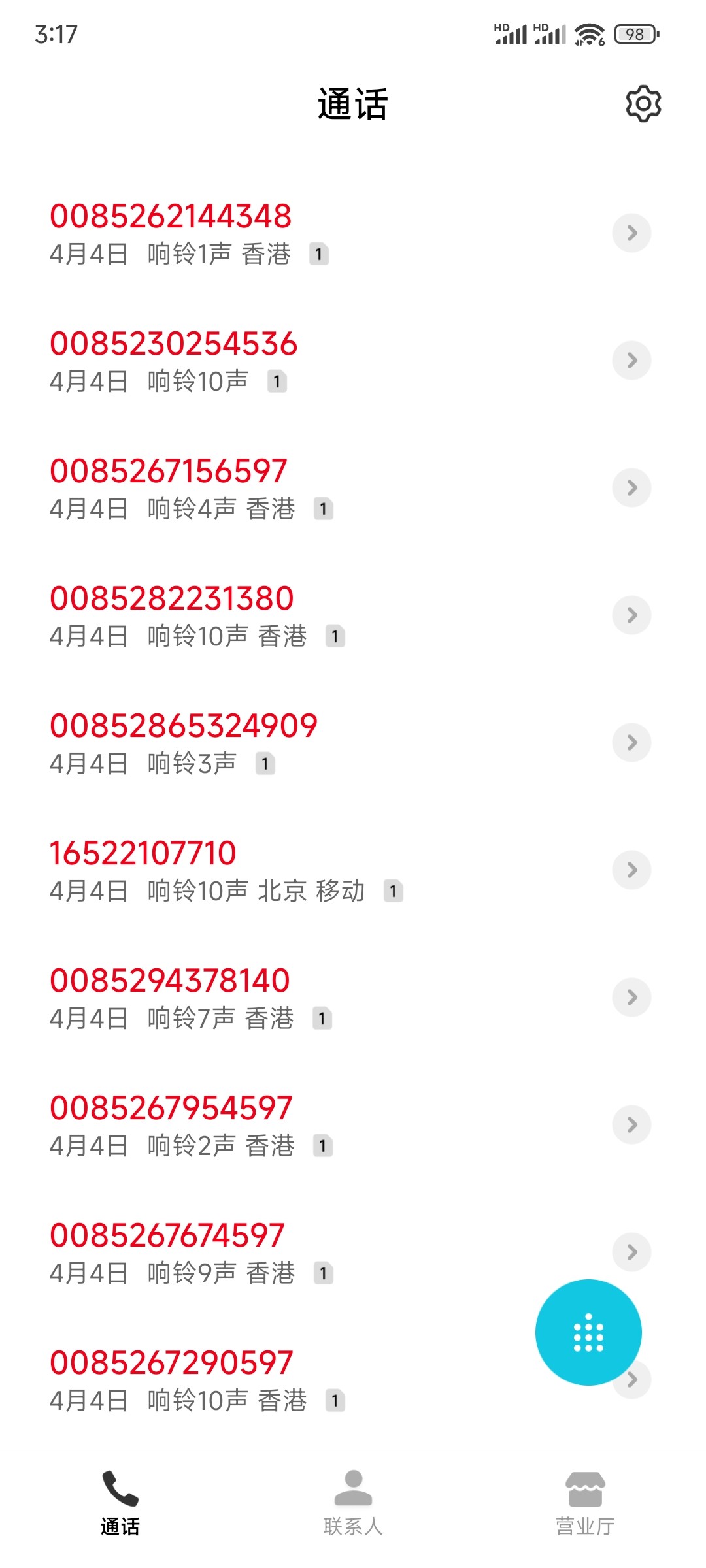Call back the Beijing number 16522107710
This screenshot has width=706, height=1568.
pyautogui.click(x=314, y=870)
